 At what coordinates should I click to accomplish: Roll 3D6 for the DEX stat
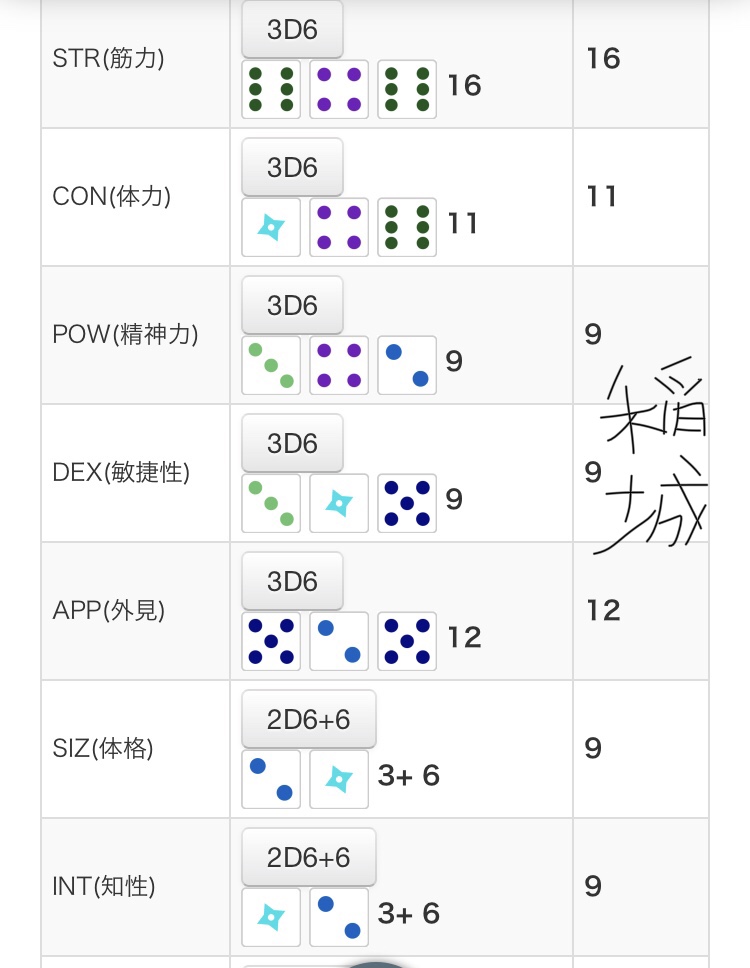[292, 443]
